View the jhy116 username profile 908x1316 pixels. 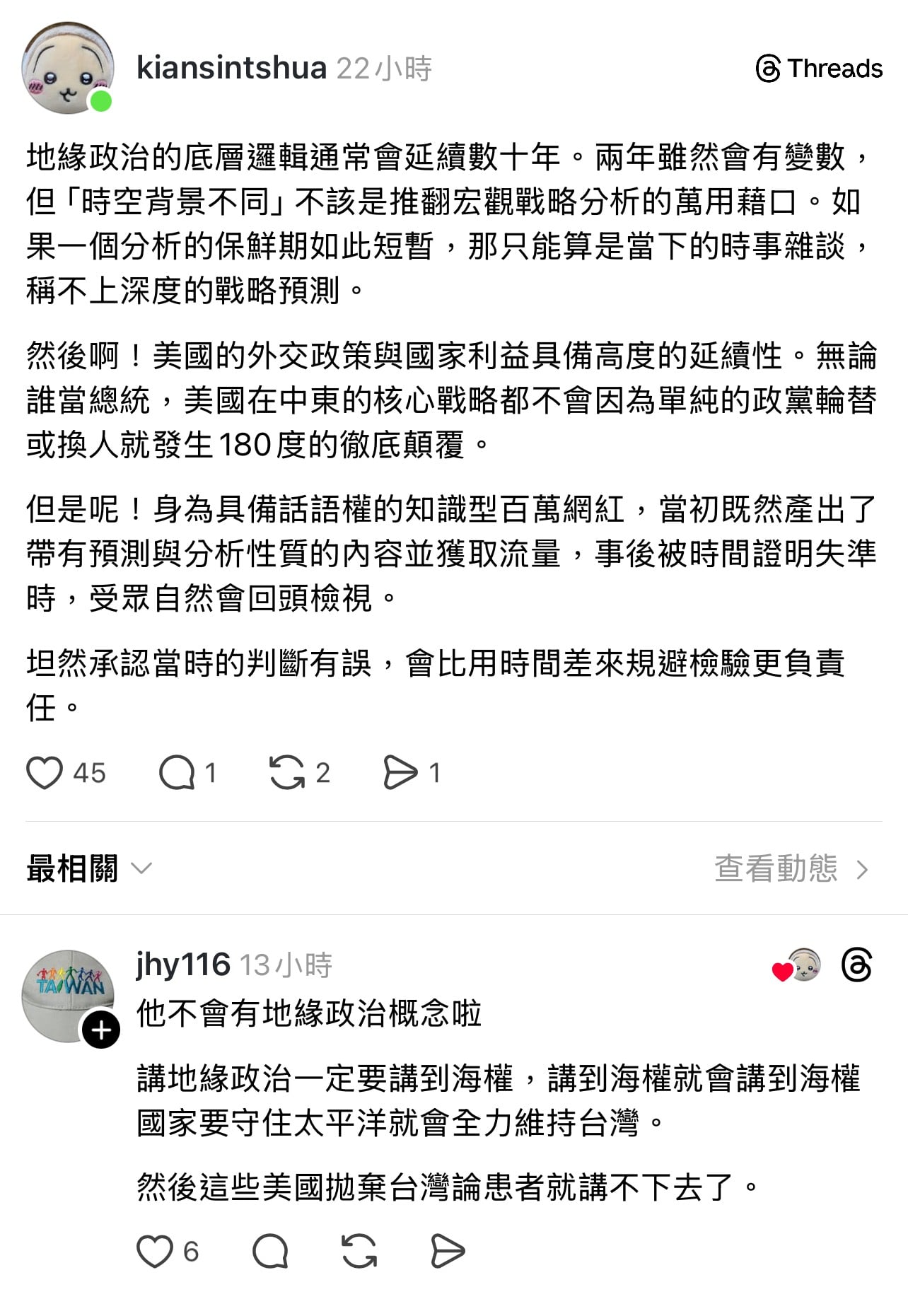point(183,965)
